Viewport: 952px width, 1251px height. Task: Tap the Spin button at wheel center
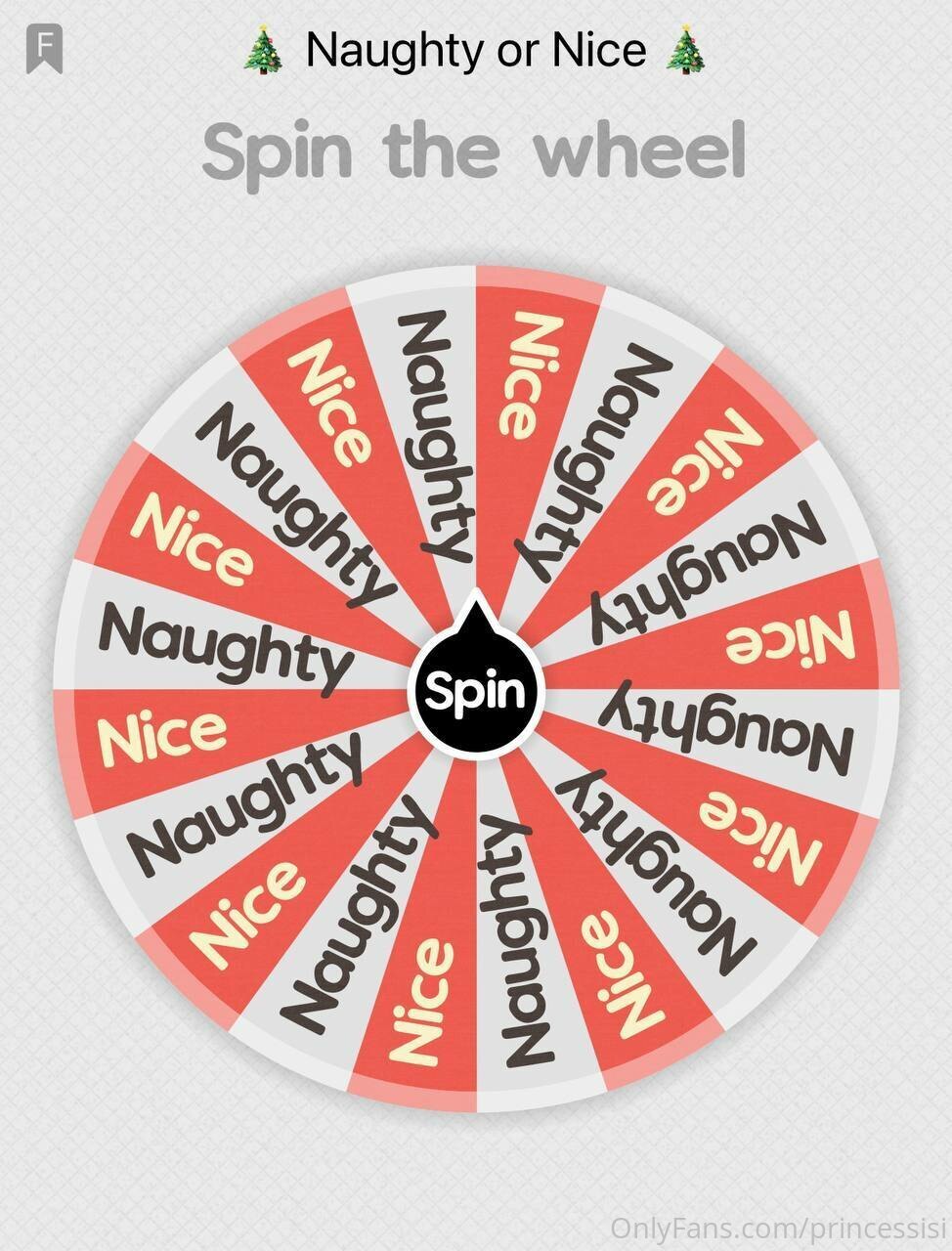coord(475,690)
